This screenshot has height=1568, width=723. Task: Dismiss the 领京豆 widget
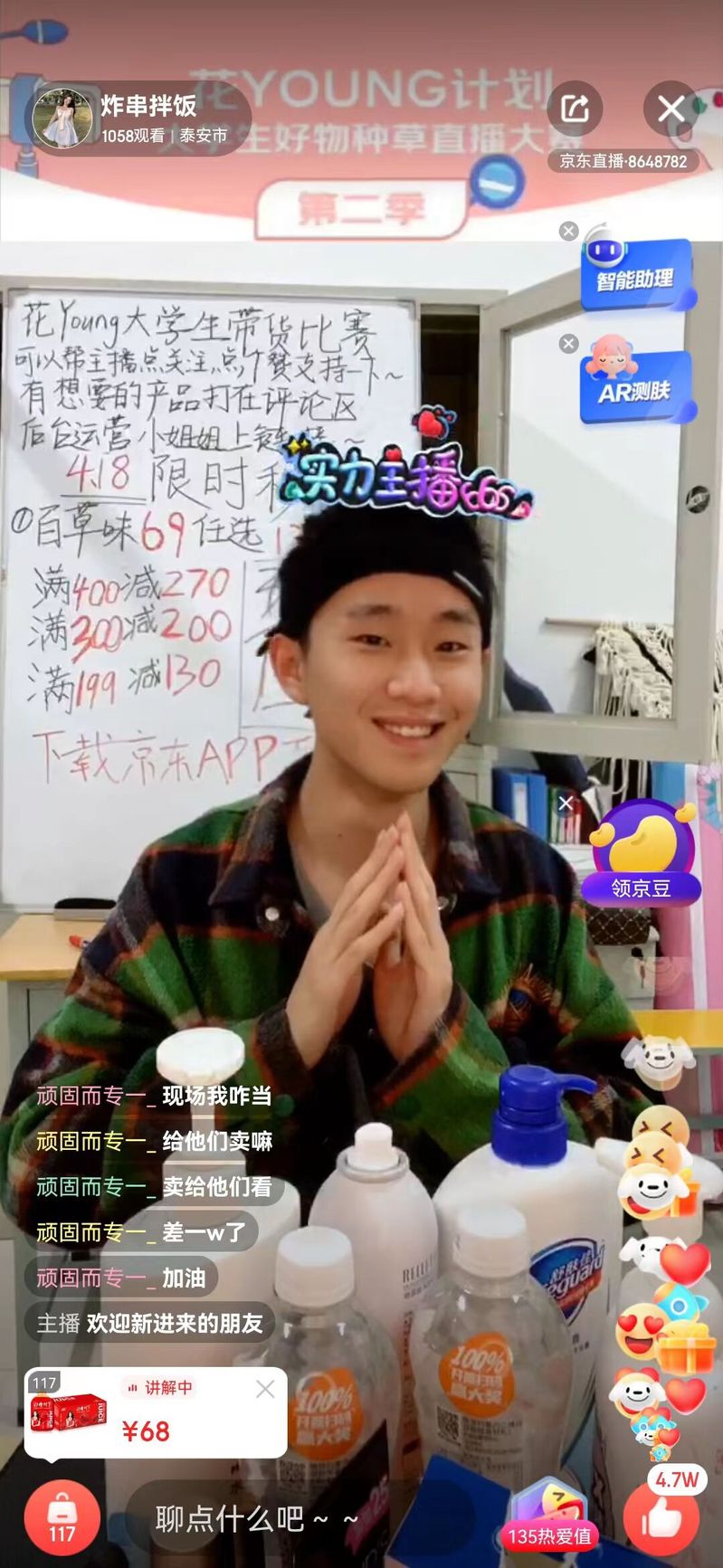566,803
